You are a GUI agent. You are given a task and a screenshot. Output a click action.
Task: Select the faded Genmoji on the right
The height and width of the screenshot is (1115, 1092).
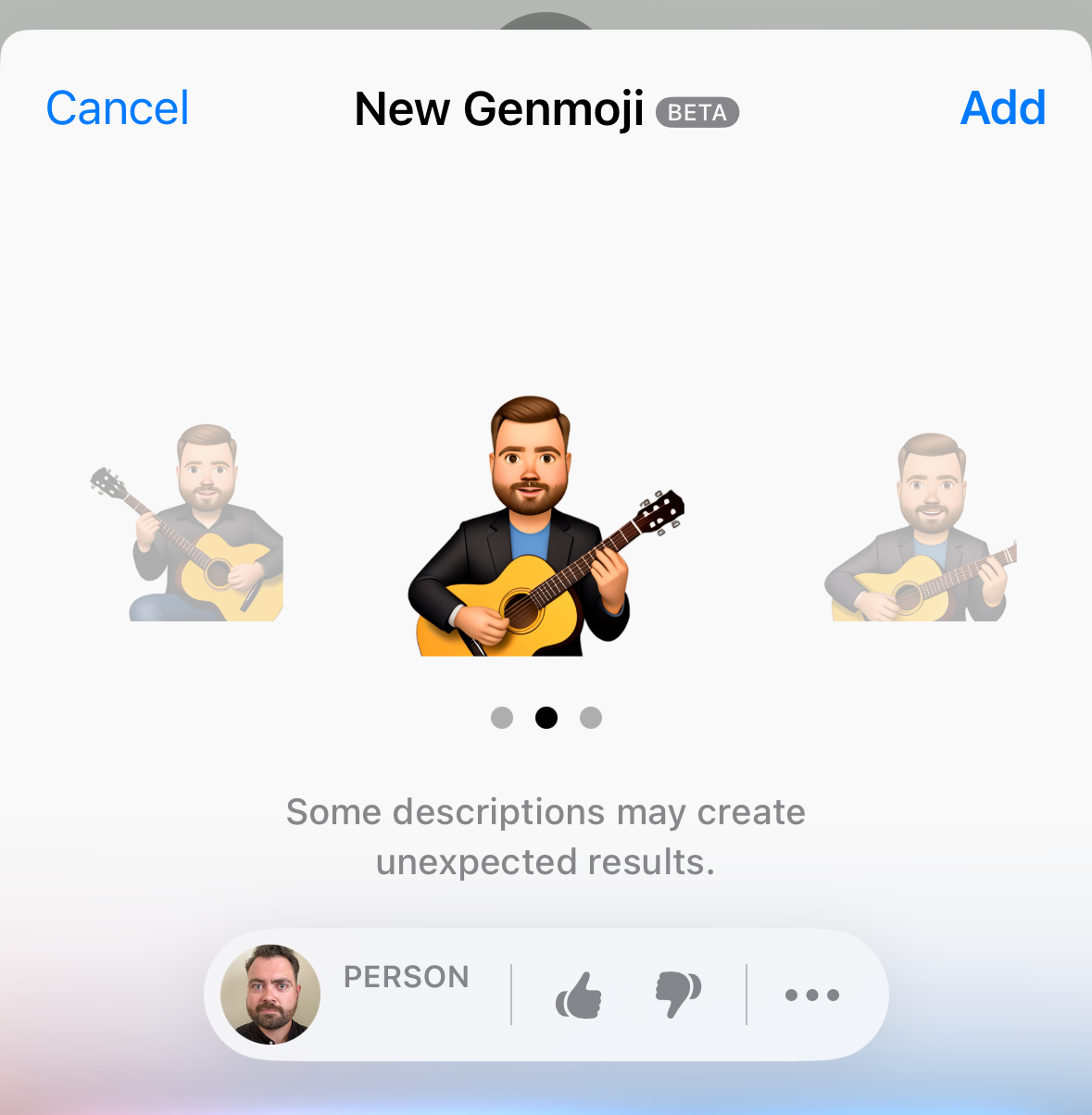coord(922,528)
